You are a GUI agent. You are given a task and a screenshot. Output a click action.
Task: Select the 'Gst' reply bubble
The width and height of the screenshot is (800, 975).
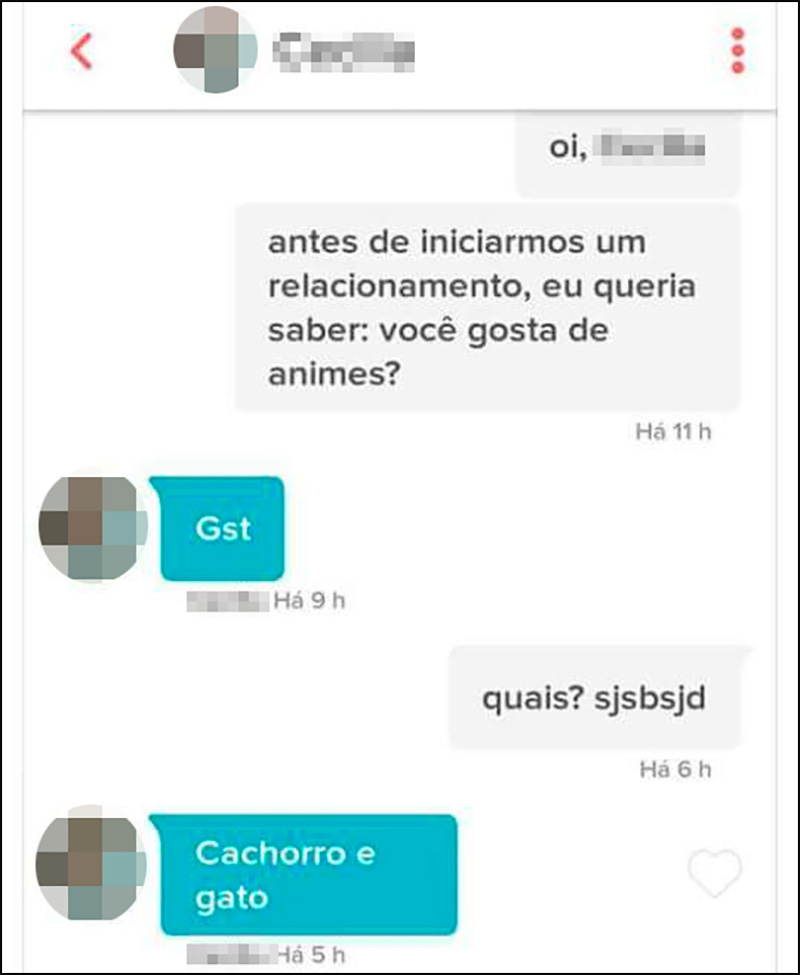coord(222,529)
